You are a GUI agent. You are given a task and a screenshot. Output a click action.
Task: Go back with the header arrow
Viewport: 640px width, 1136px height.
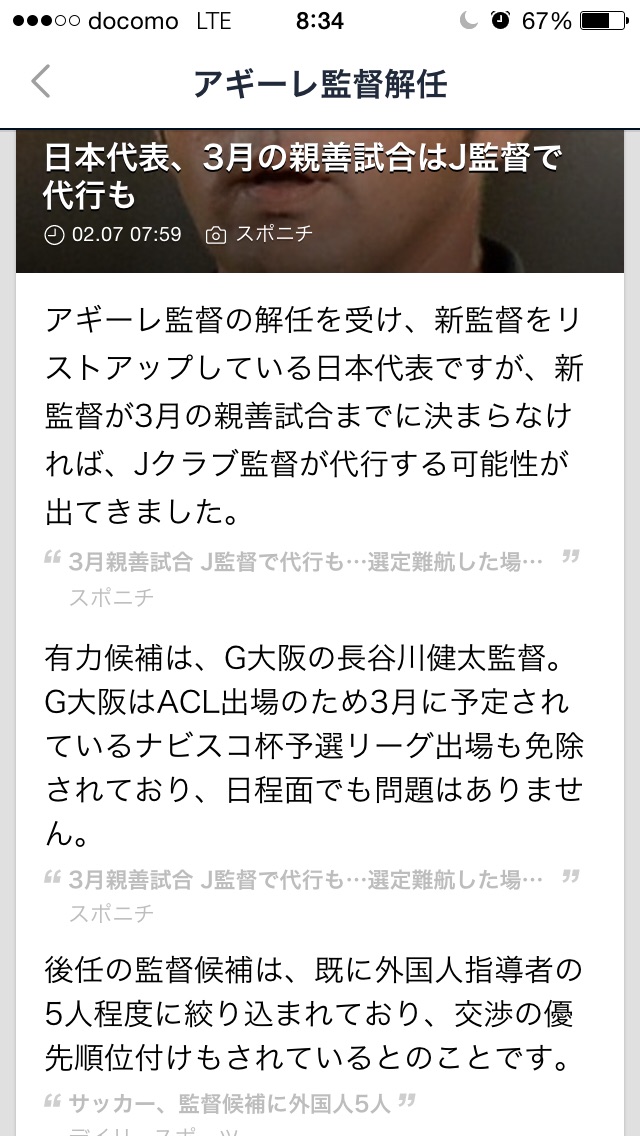tap(41, 82)
